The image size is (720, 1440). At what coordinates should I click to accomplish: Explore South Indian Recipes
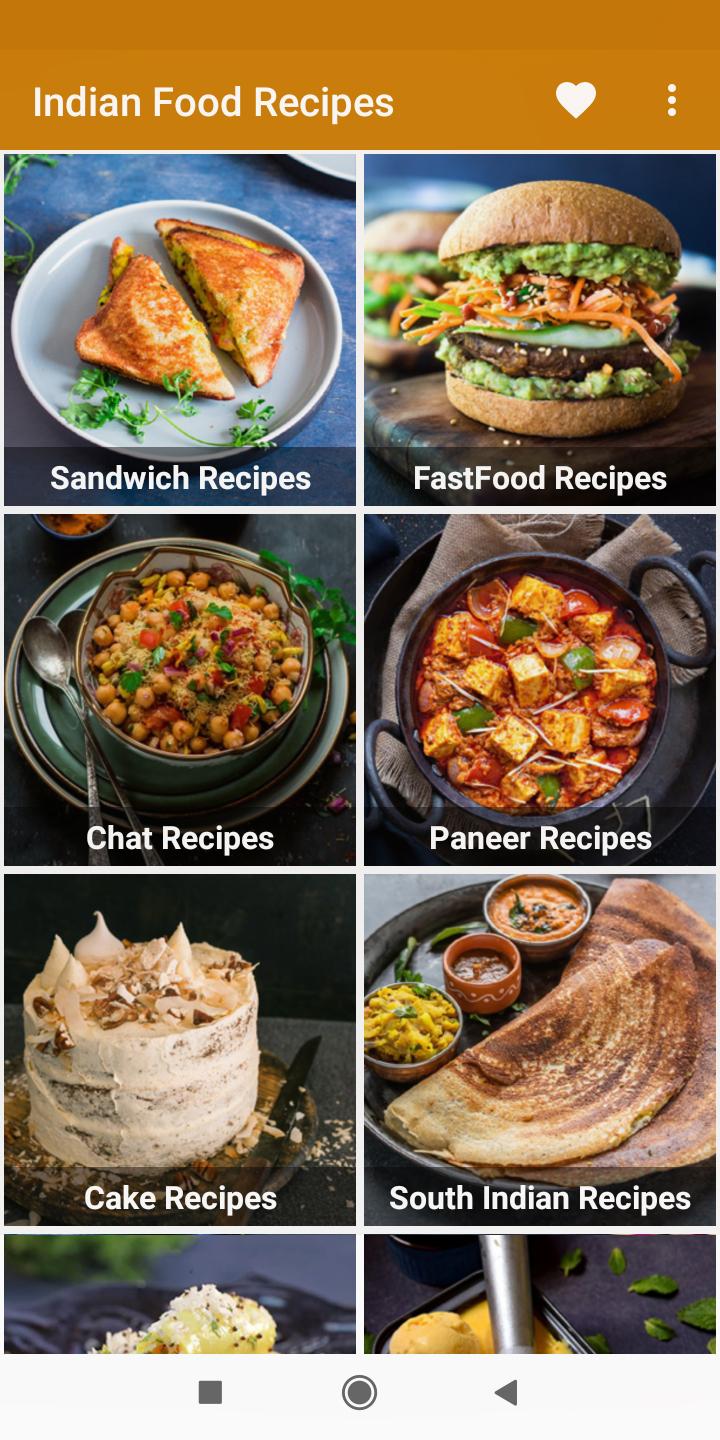click(x=540, y=1050)
